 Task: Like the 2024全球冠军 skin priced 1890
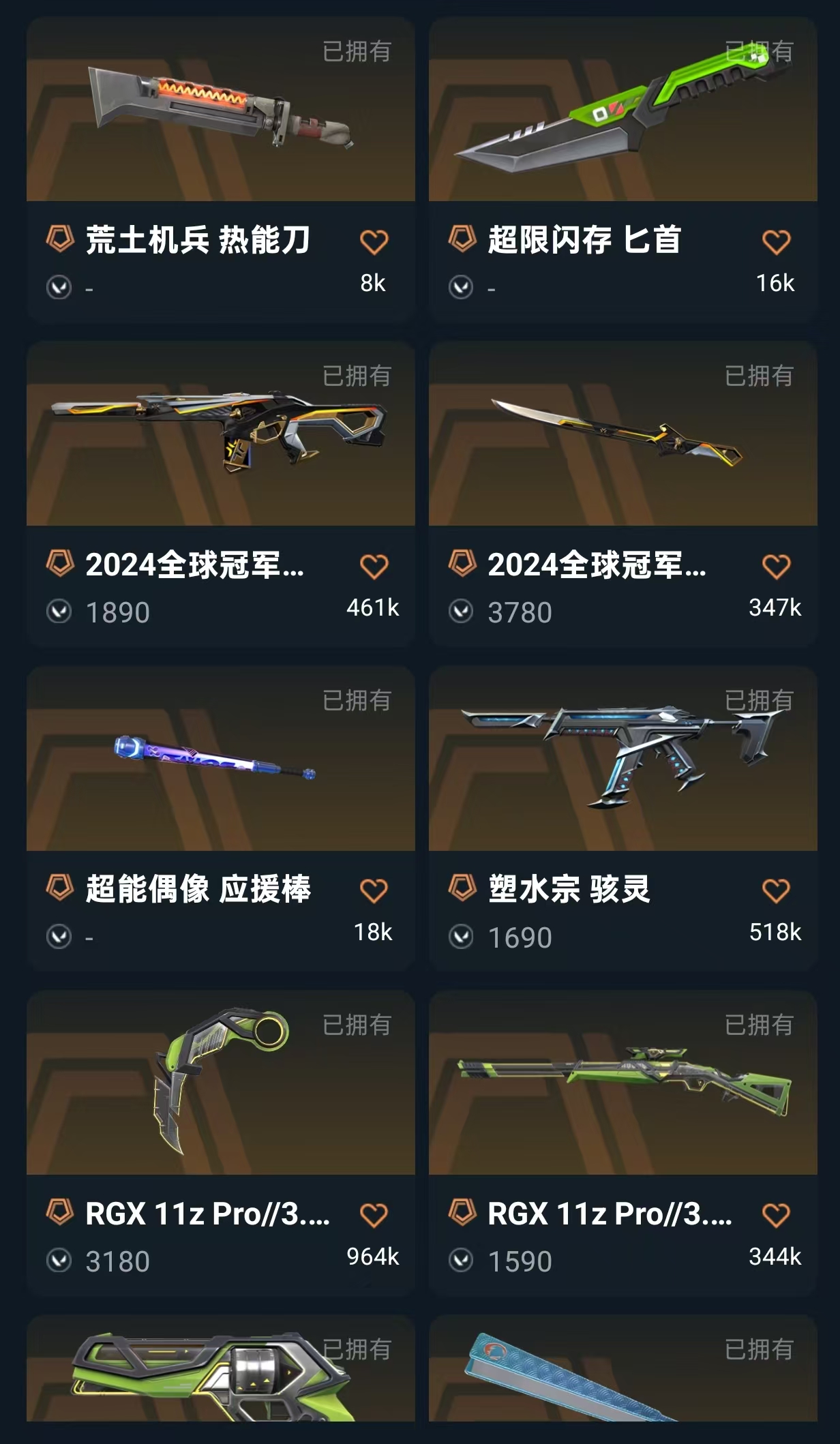tap(374, 567)
